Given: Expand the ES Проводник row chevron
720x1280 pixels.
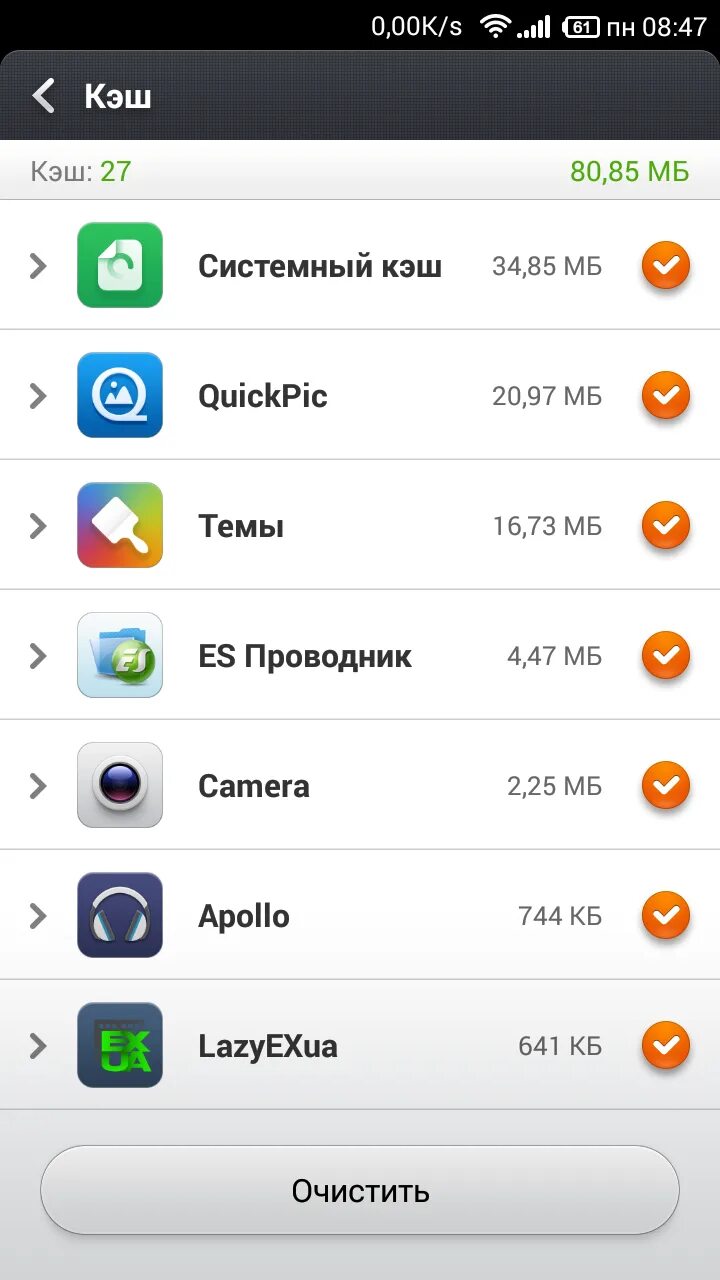Looking at the screenshot, I should 38,656.
